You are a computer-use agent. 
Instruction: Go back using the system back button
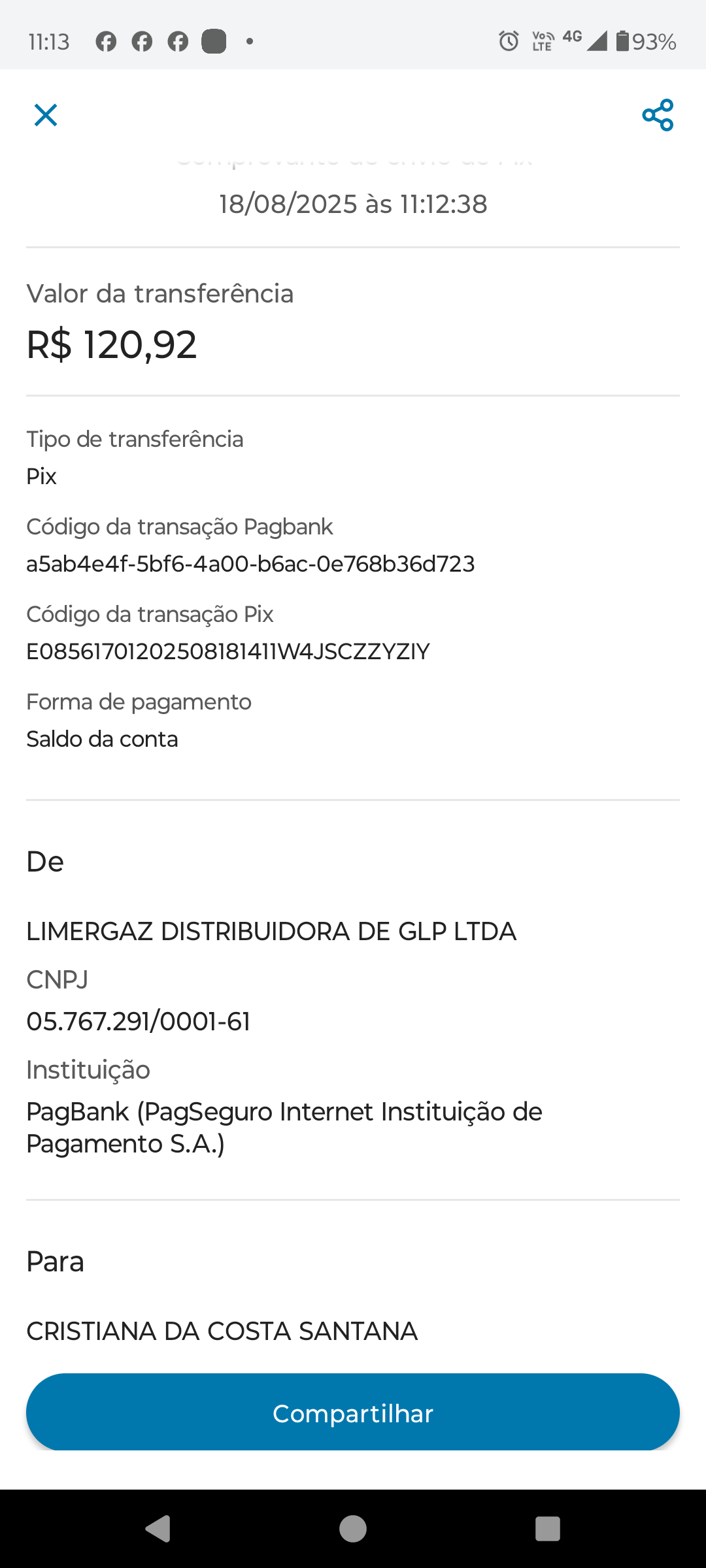158,1529
